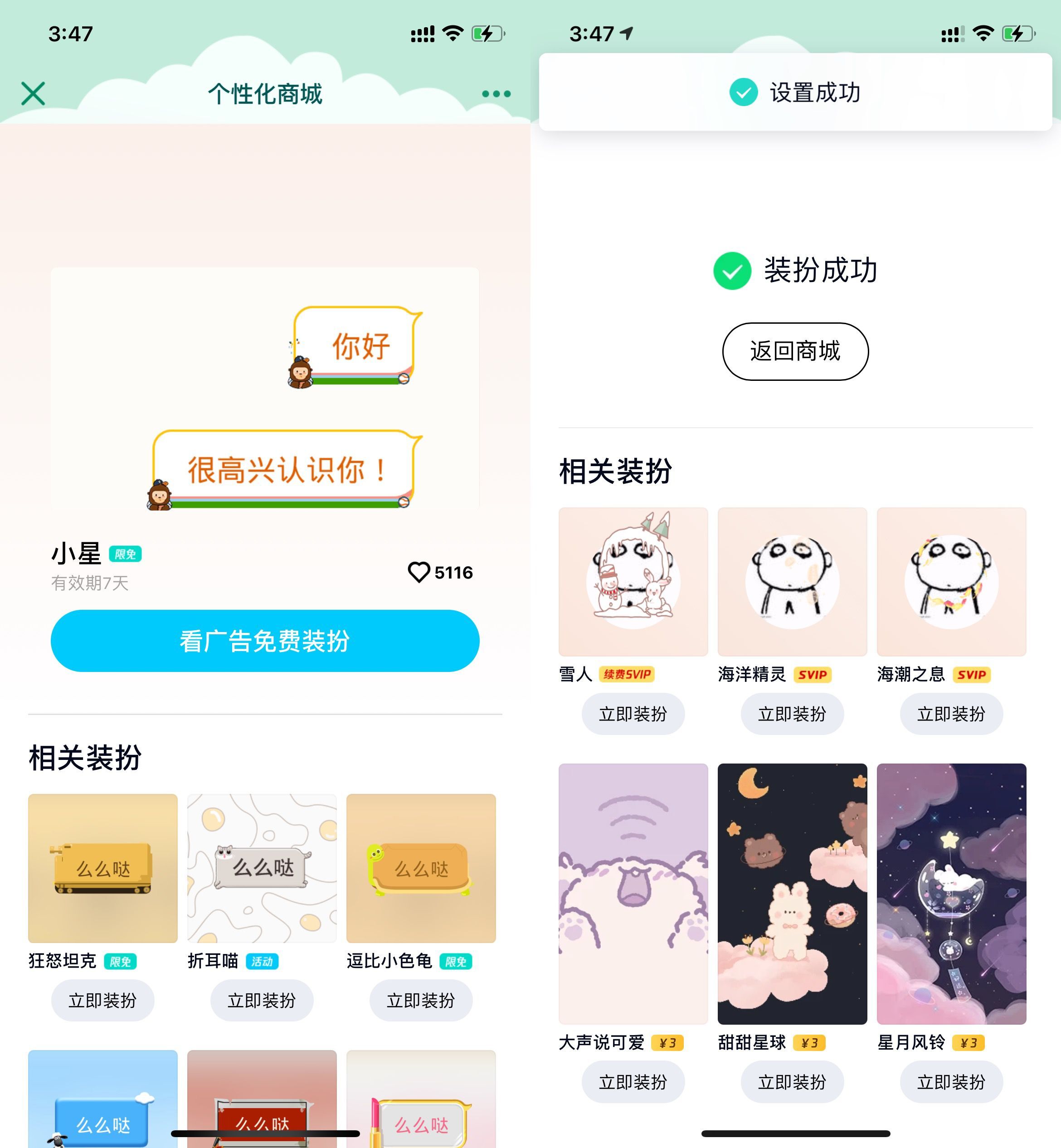
Task: Open the 逗比小色龟 bubble card
Action: point(421,868)
